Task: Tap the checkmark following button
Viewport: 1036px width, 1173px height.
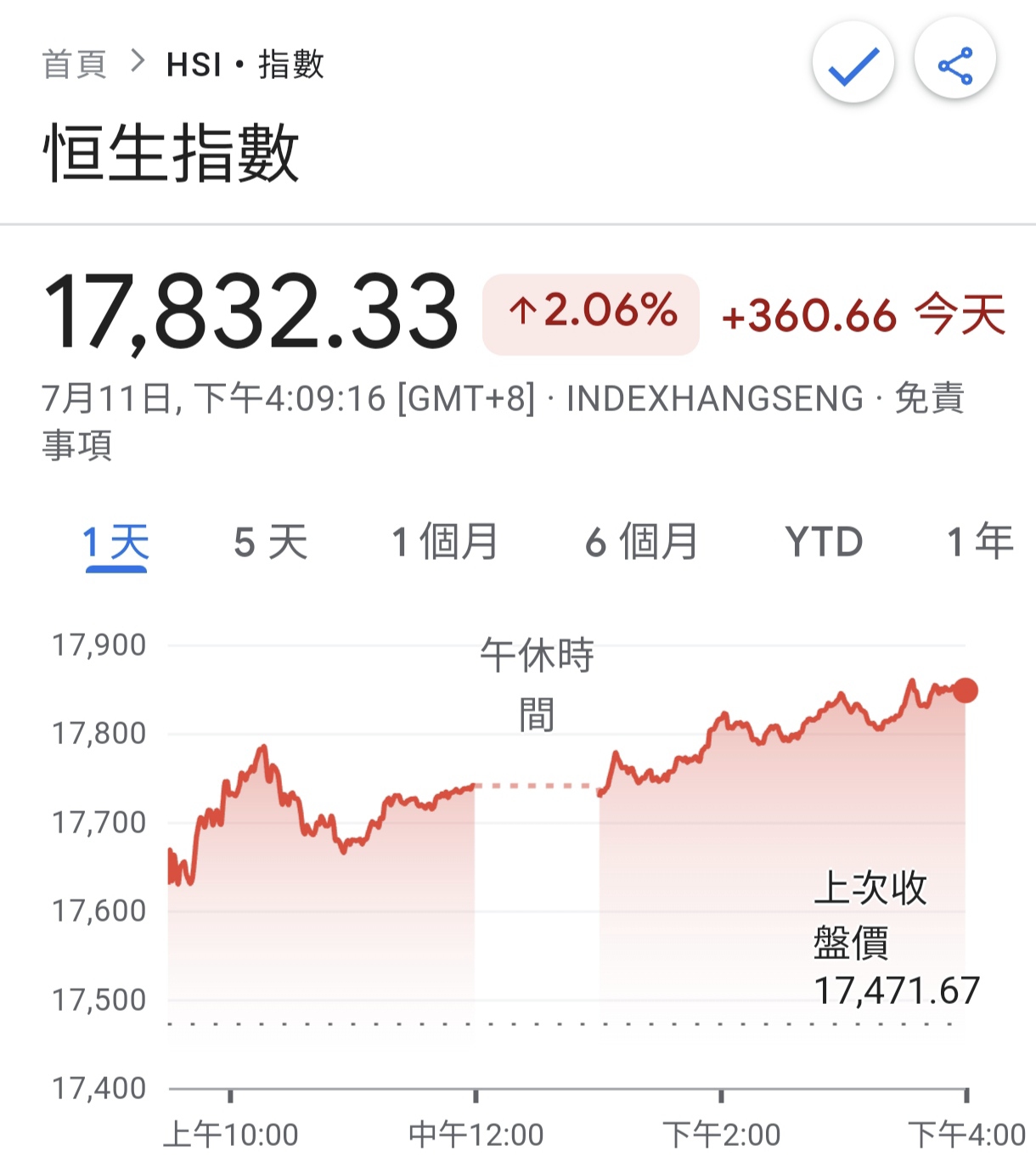Action: tap(853, 65)
